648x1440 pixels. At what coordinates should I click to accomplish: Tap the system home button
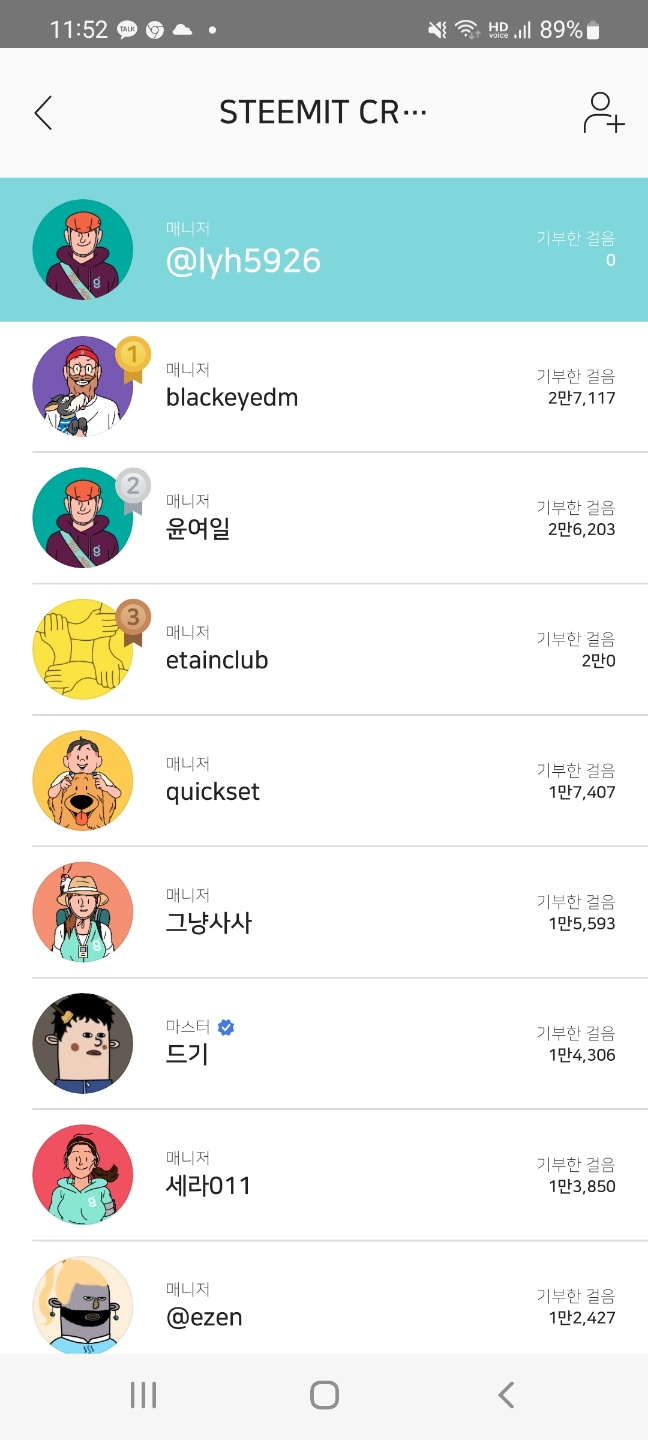(324, 1395)
